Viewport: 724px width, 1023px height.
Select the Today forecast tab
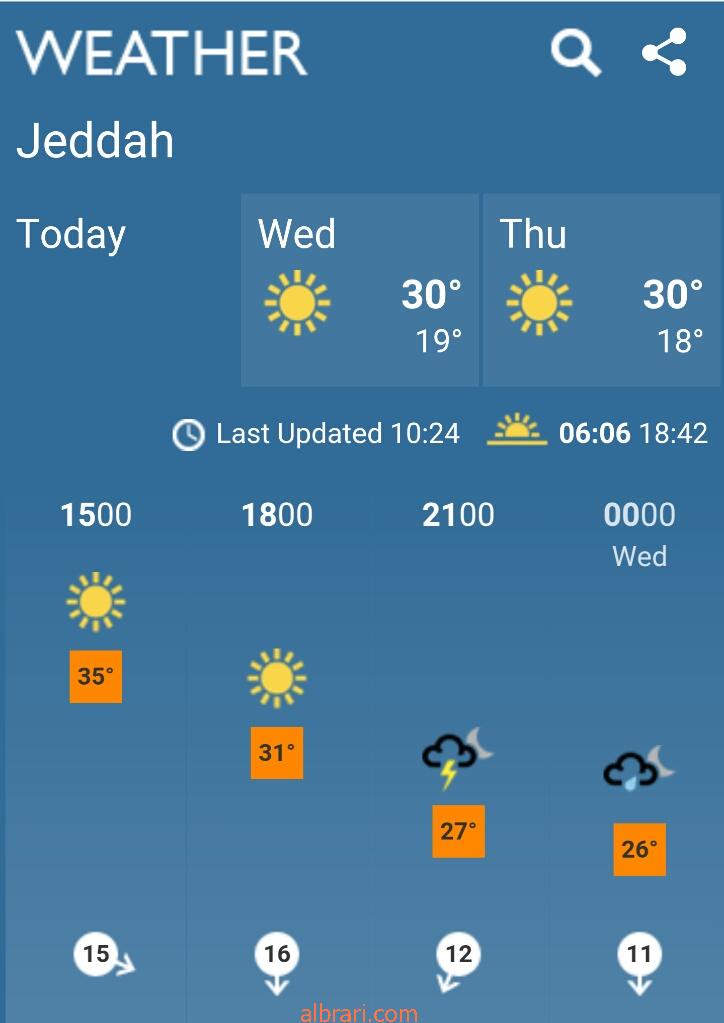72,235
